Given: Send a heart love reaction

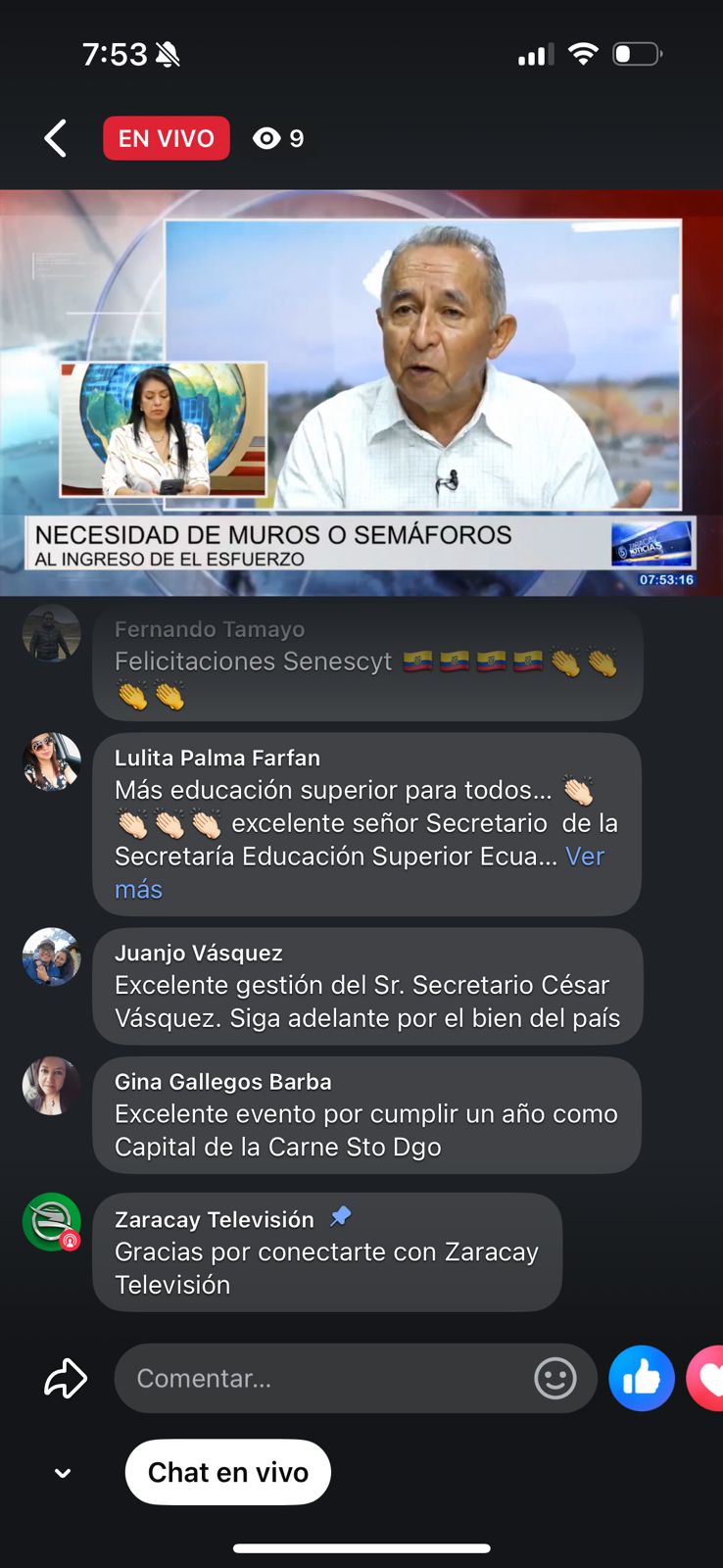Looking at the screenshot, I should 708,1378.
